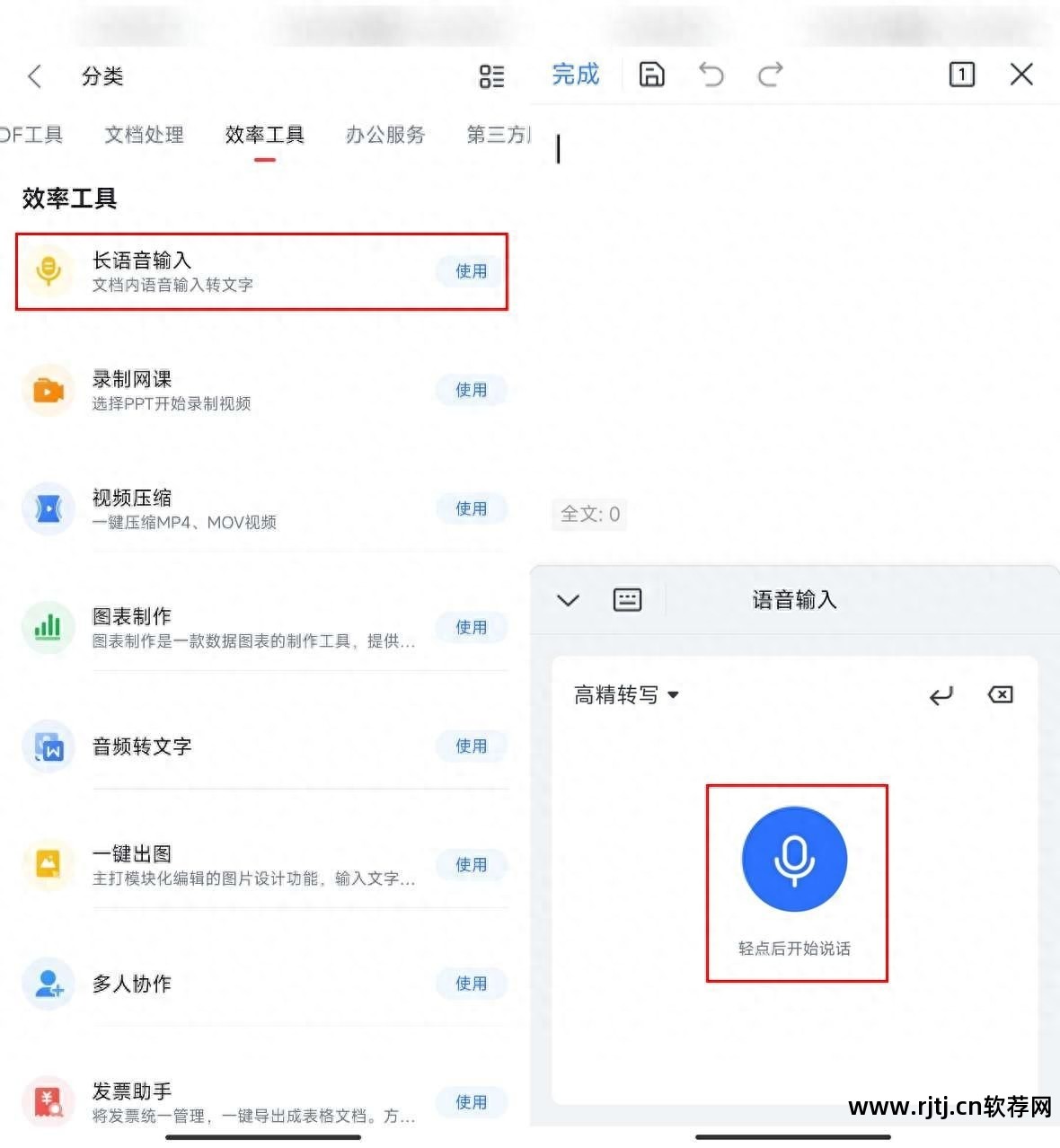
Task: Collapse the 语音输入 voice panel
Action: point(567,600)
